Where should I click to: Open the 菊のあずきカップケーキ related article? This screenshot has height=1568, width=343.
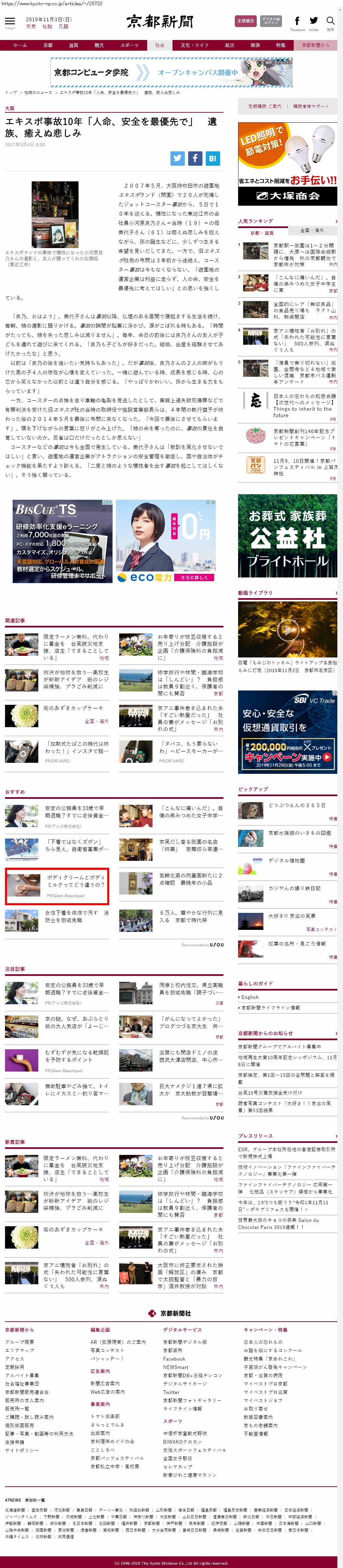74,708
